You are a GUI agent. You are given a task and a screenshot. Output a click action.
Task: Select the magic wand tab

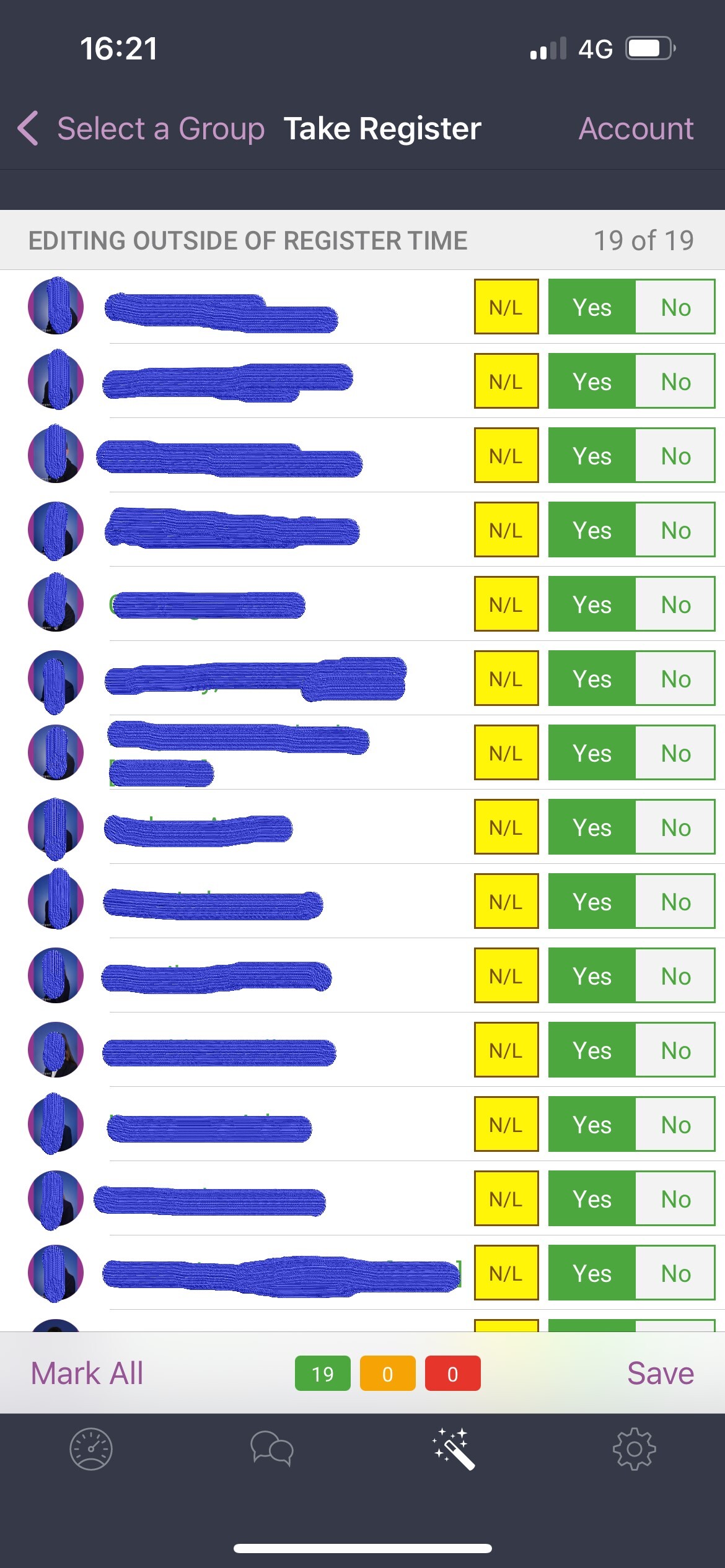[454, 1449]
